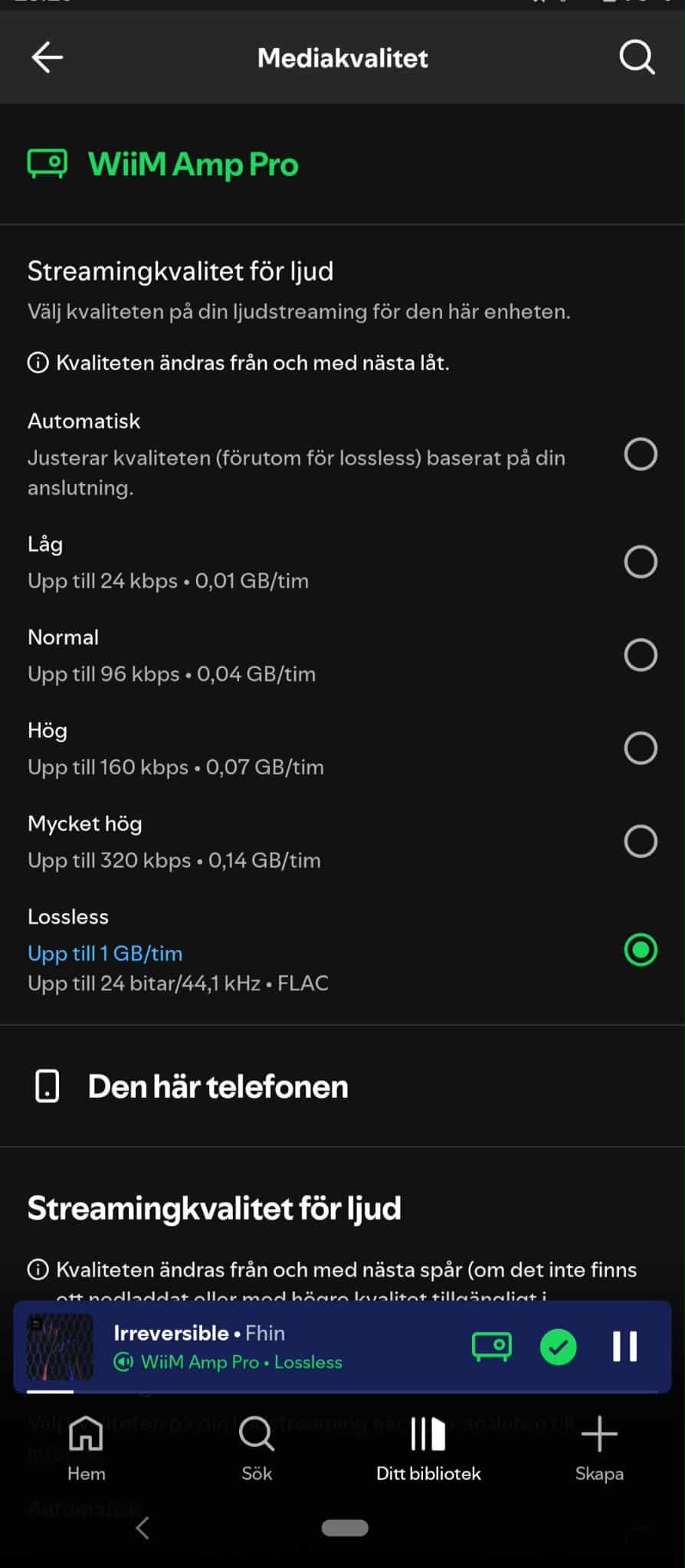The image size is (685, 1568).
Task: Select Lossless streaming quality
Action: 641,950
